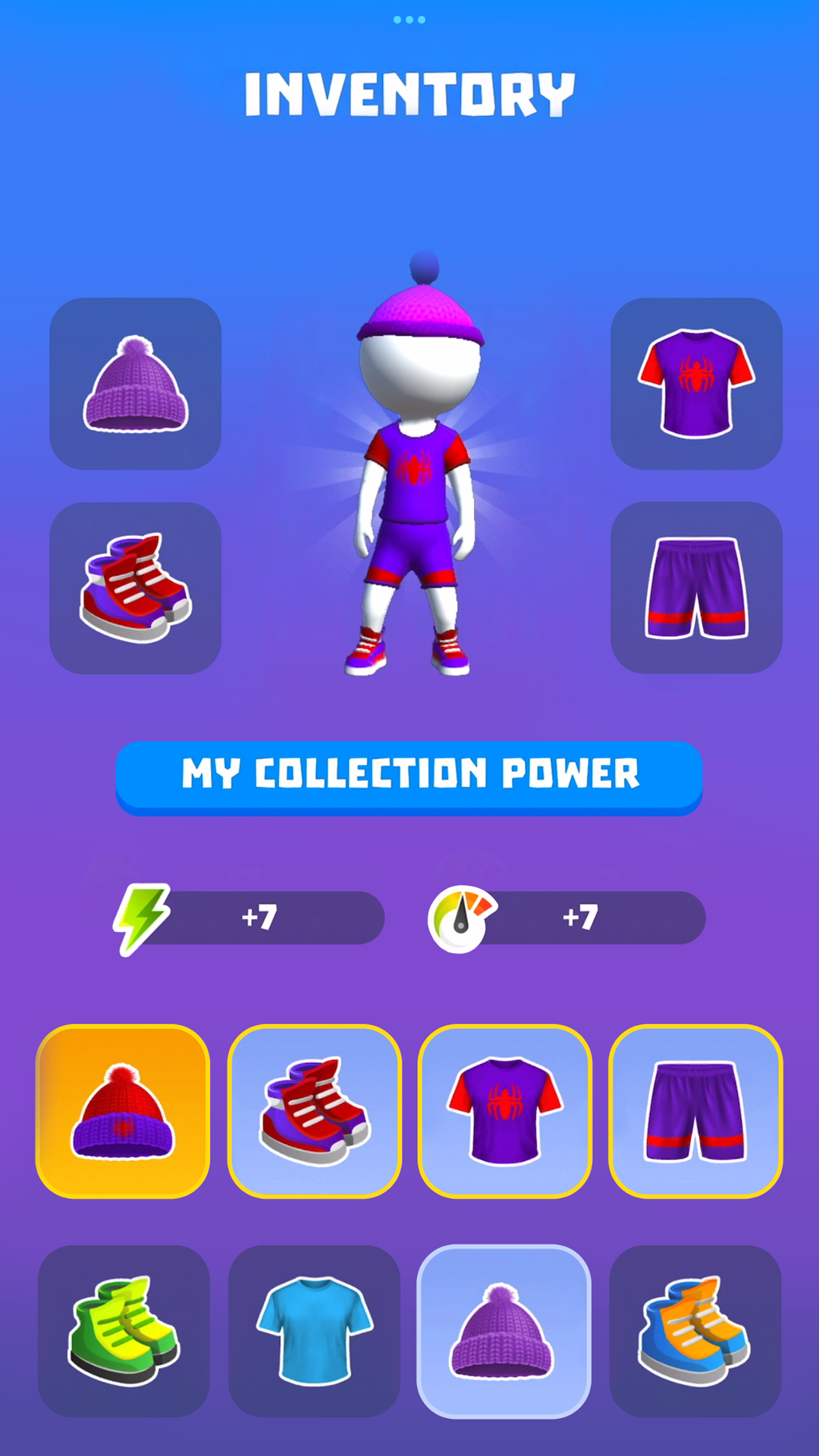Choose the green and yellow sneakers

[124, 1331]
